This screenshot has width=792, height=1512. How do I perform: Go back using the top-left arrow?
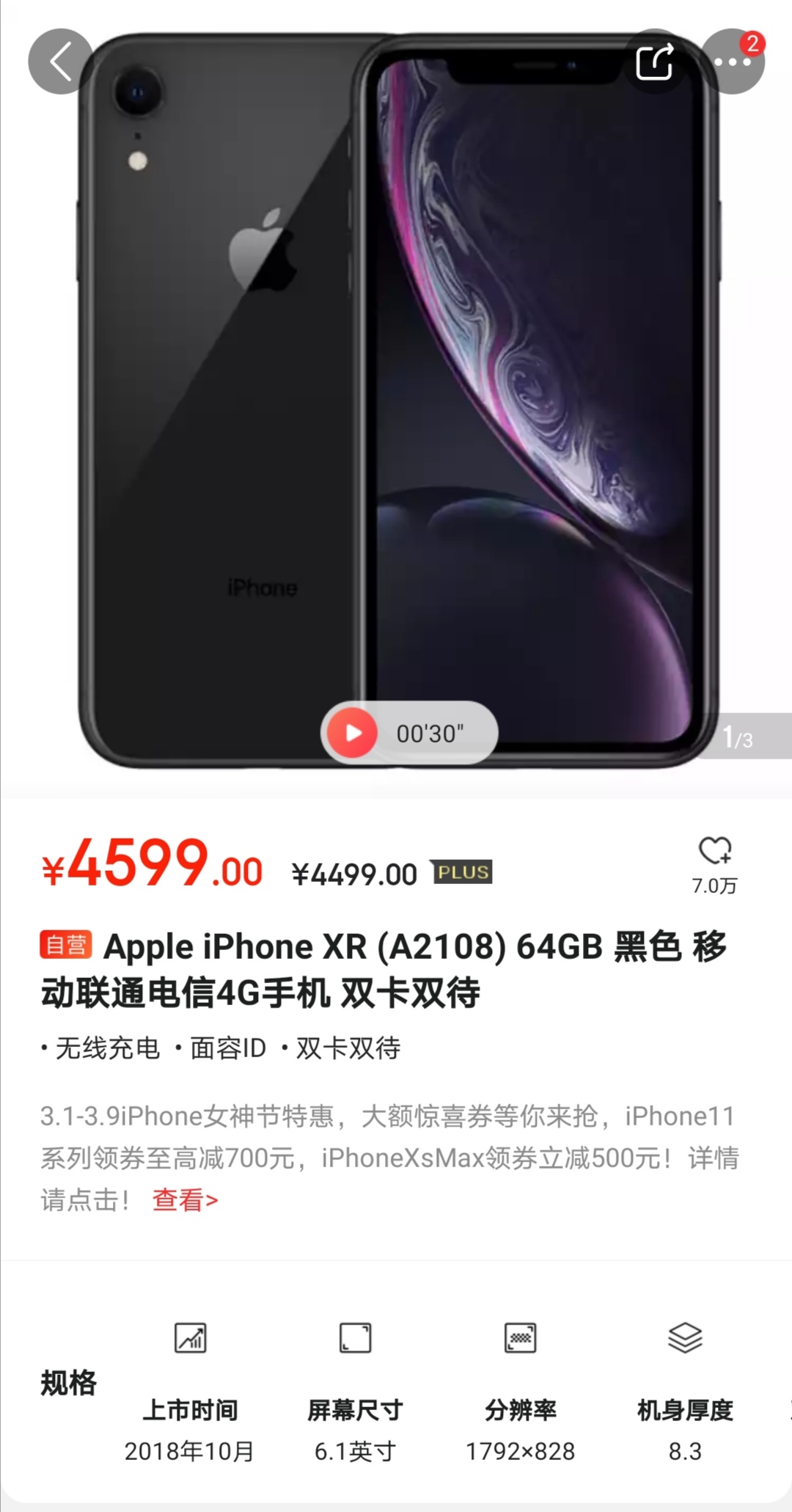[61, 62]
